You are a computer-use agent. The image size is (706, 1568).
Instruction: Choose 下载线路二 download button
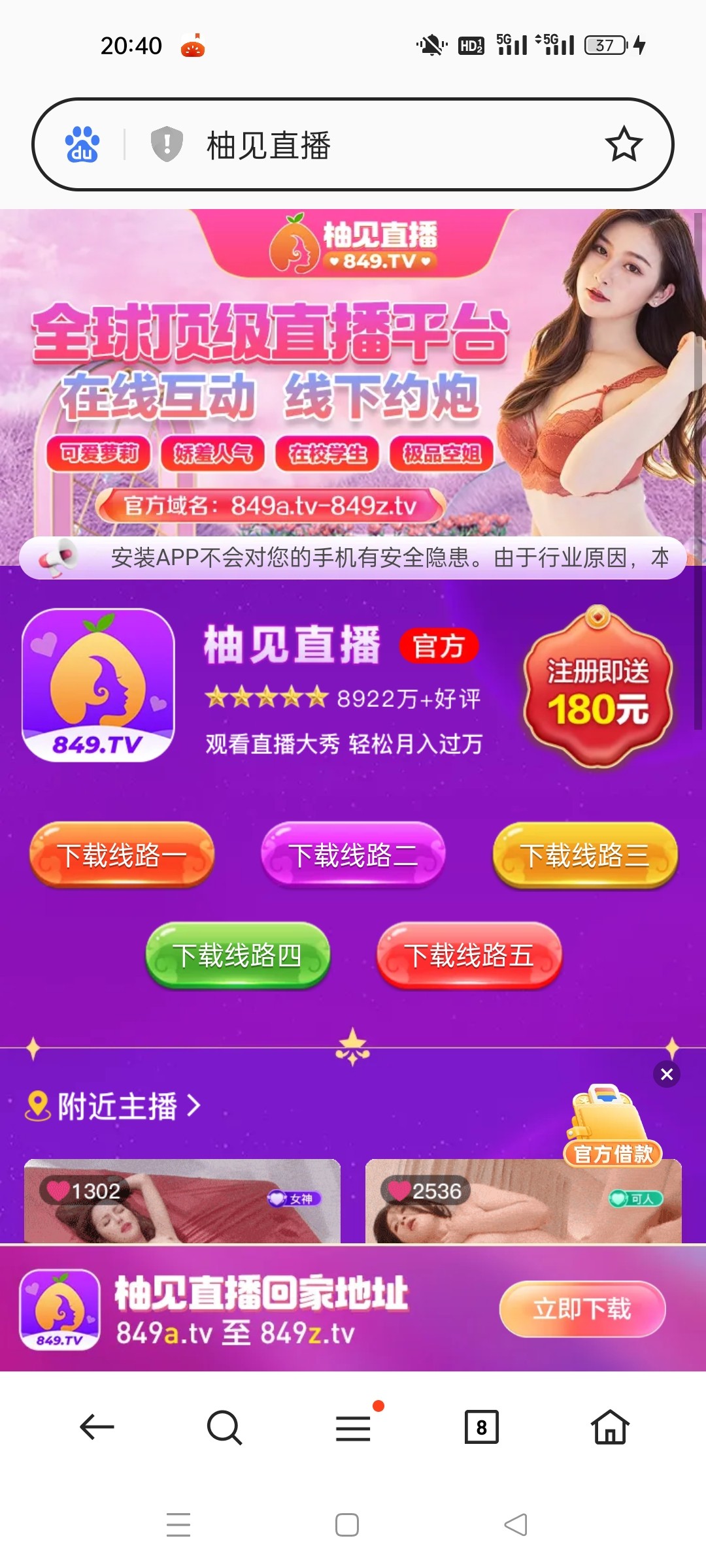click(x=353, y=855)
